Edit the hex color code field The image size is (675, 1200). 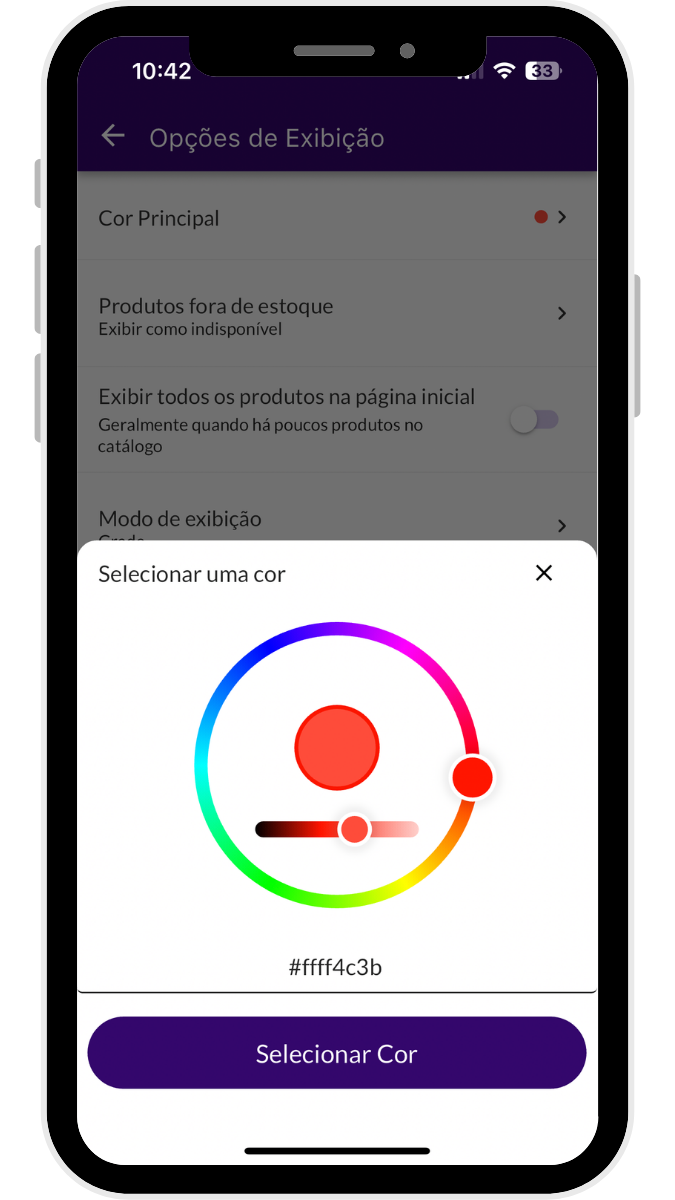[336, 967]
